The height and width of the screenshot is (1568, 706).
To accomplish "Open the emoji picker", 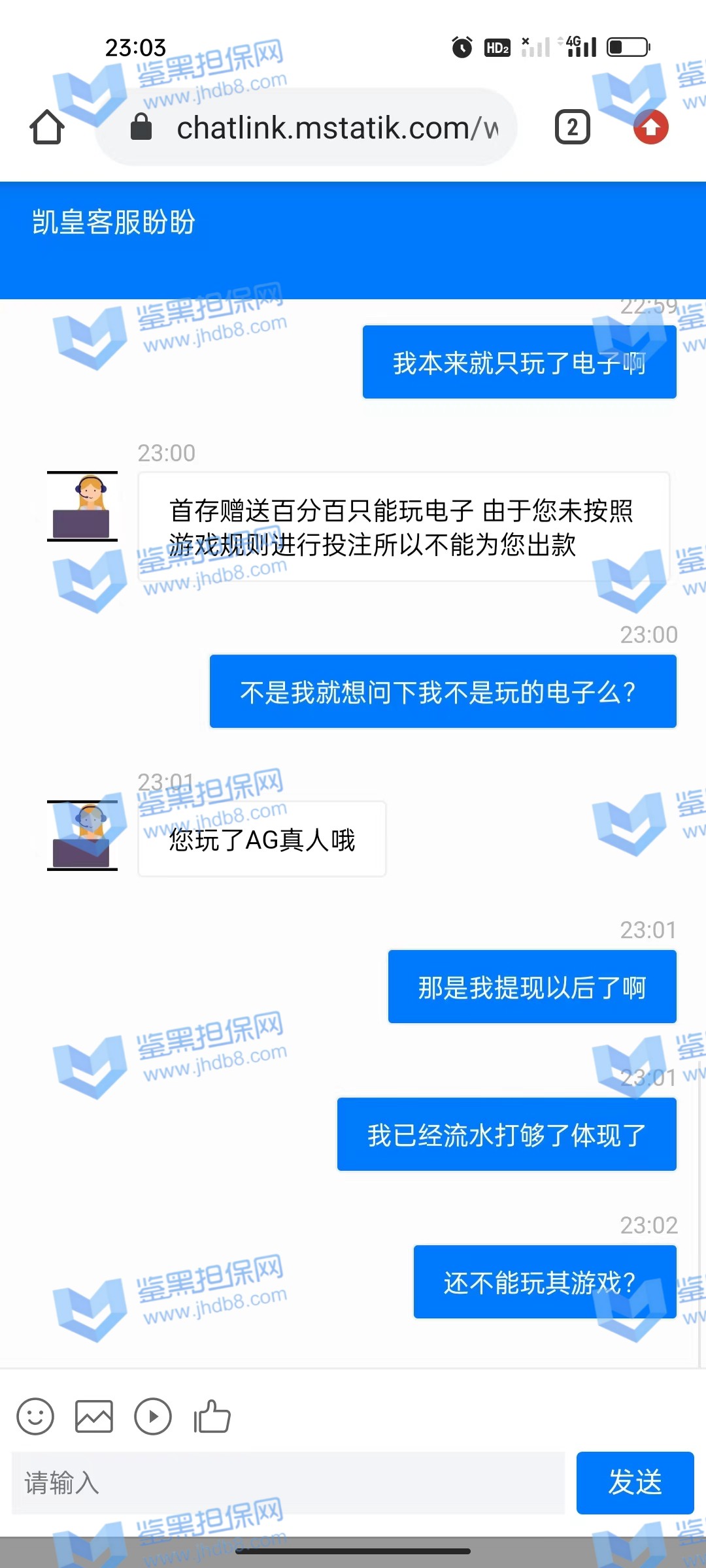I will [x=35, y=1416].
